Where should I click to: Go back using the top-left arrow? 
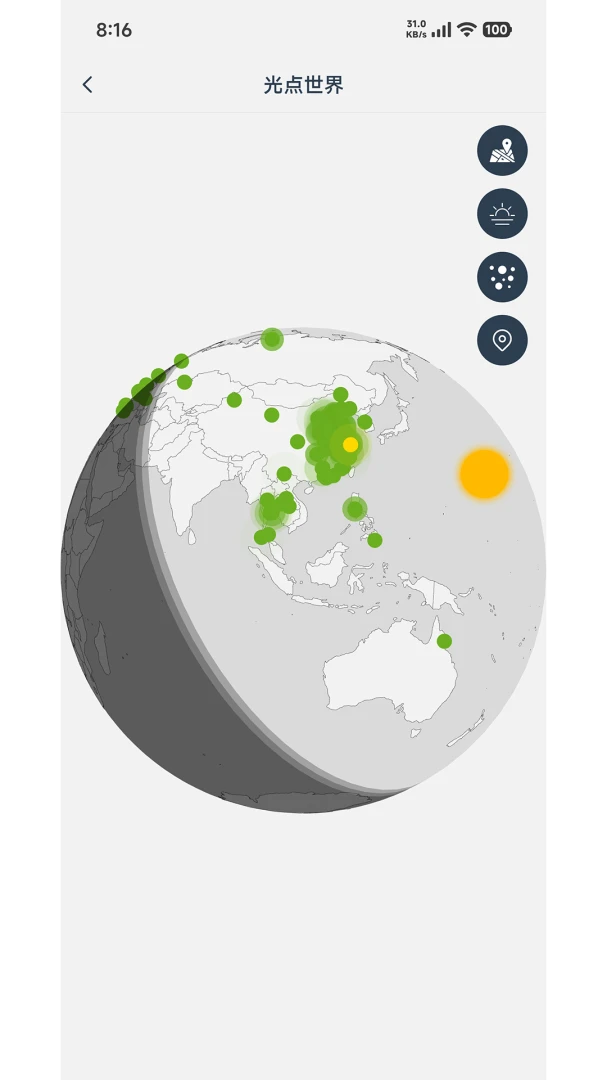(x=88, y=85)
